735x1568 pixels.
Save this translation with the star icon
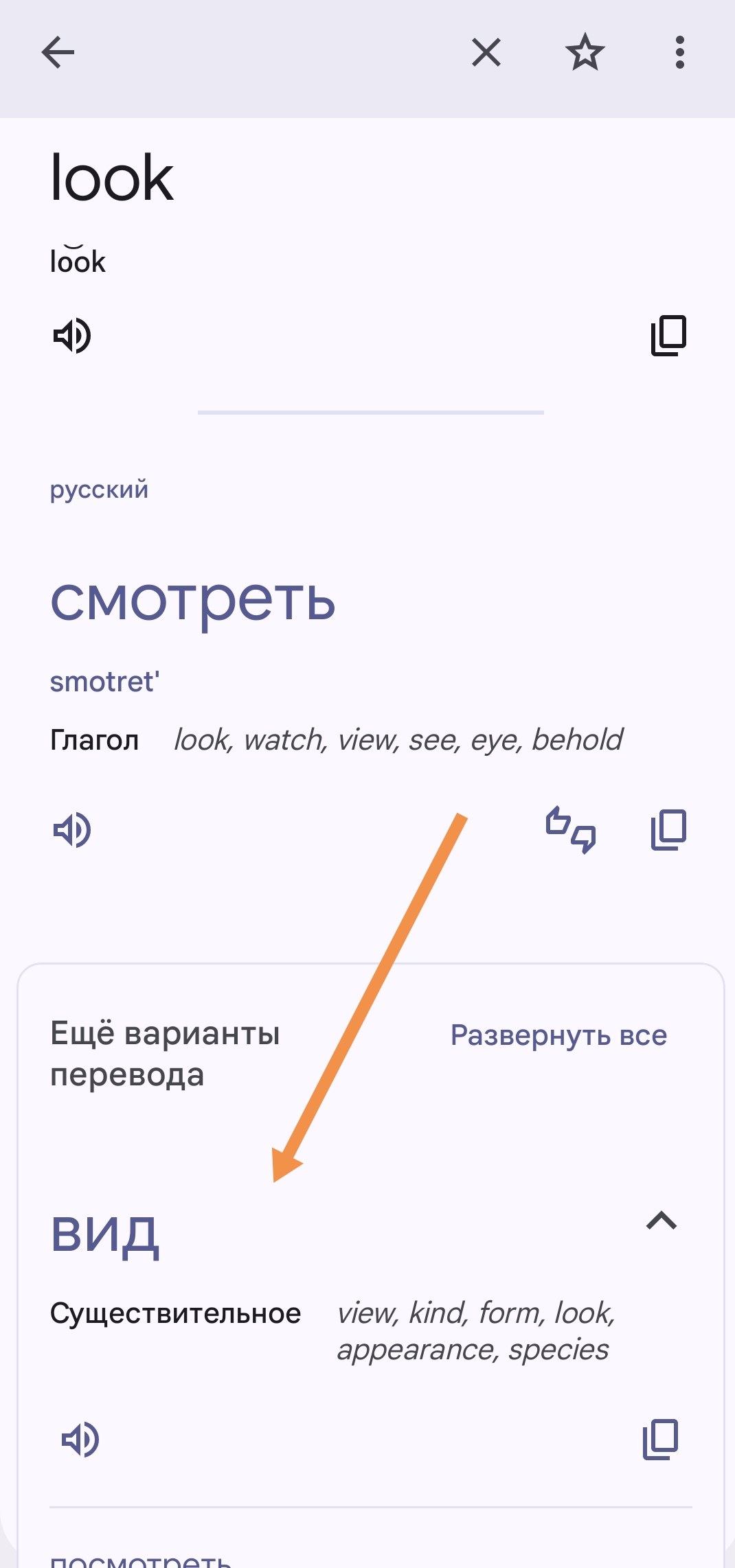(585, 52)
